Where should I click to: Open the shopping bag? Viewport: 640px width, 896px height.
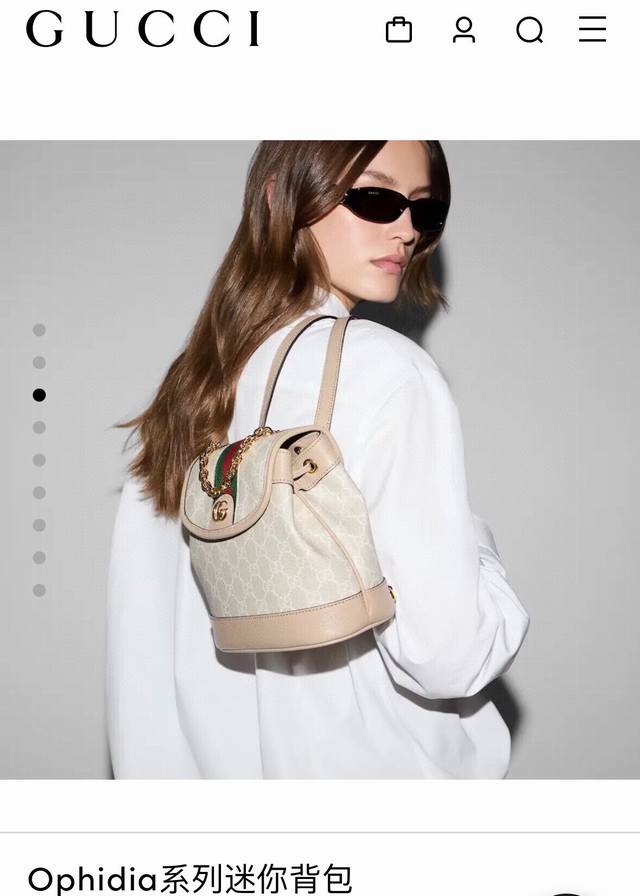[398, 30]
